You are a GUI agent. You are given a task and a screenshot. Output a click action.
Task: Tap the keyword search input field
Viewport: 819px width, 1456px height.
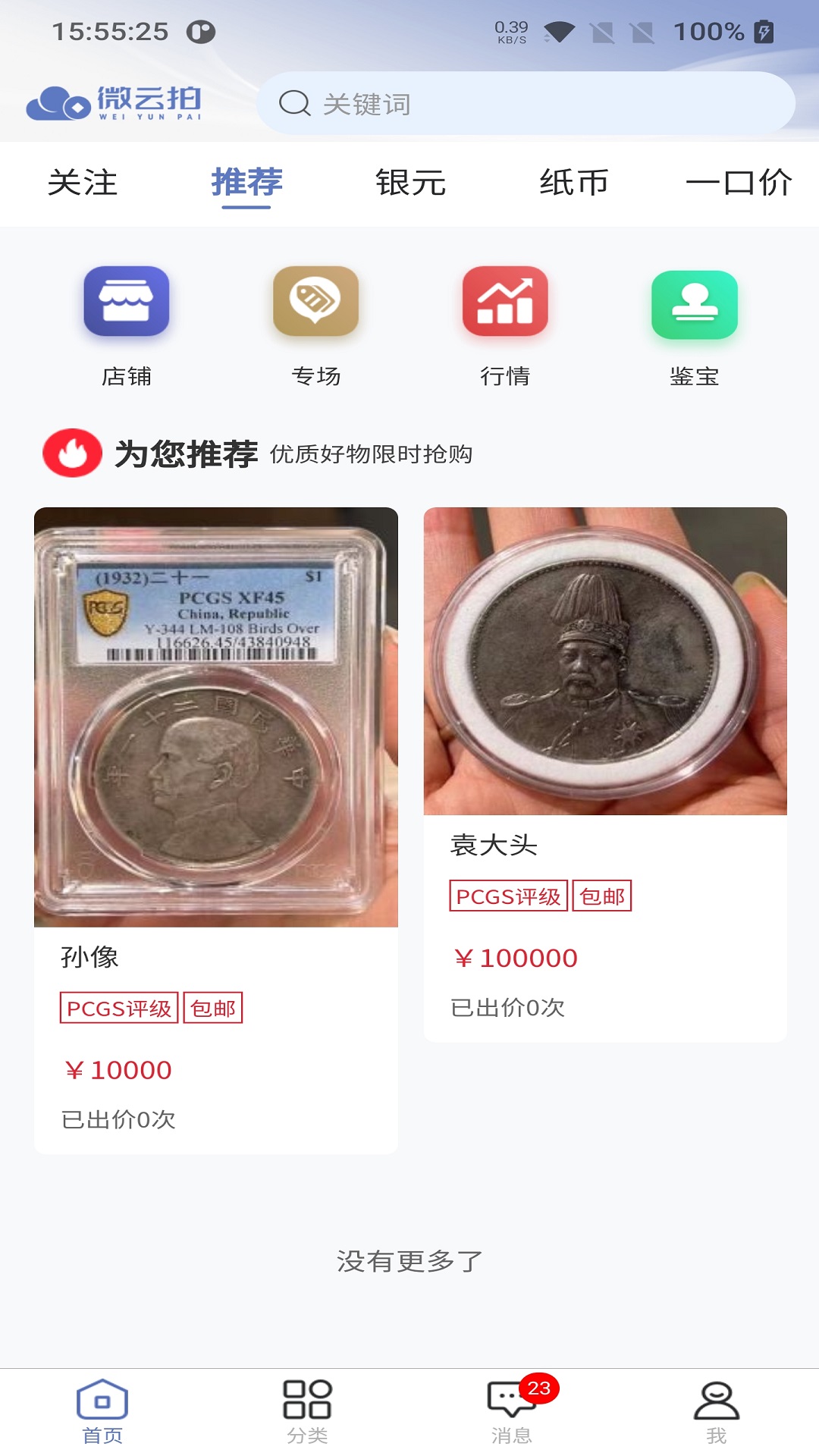click(x=531, y=104)
